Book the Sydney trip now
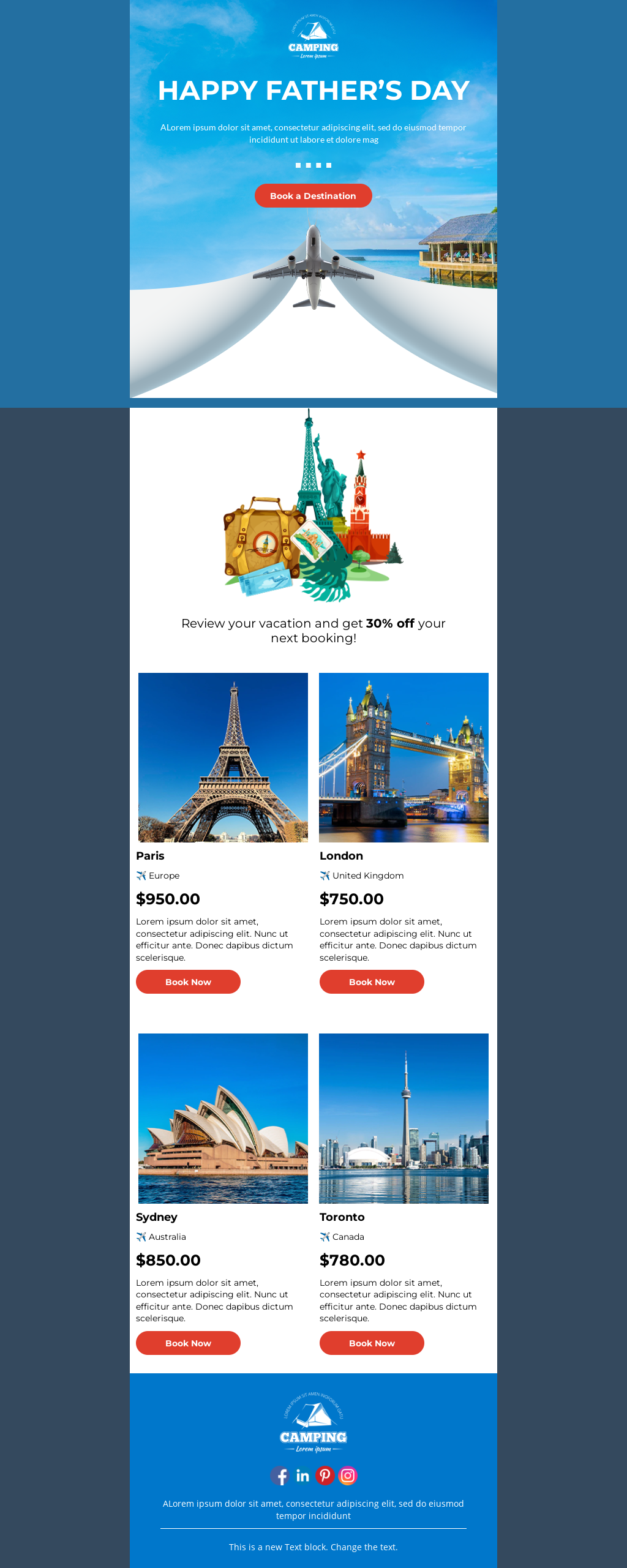This screenshot has height=1568, width=627. [188, 1343]
